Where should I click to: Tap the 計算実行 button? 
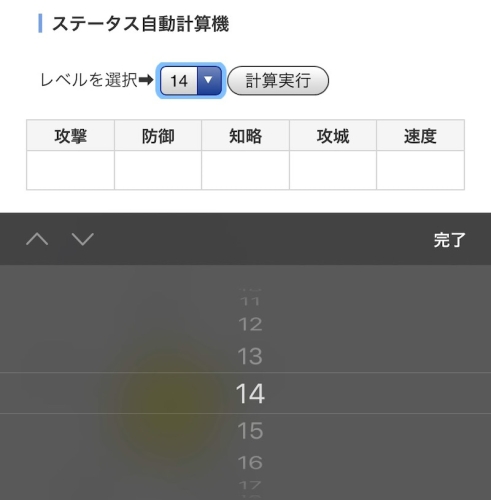[x=278, y=81]
